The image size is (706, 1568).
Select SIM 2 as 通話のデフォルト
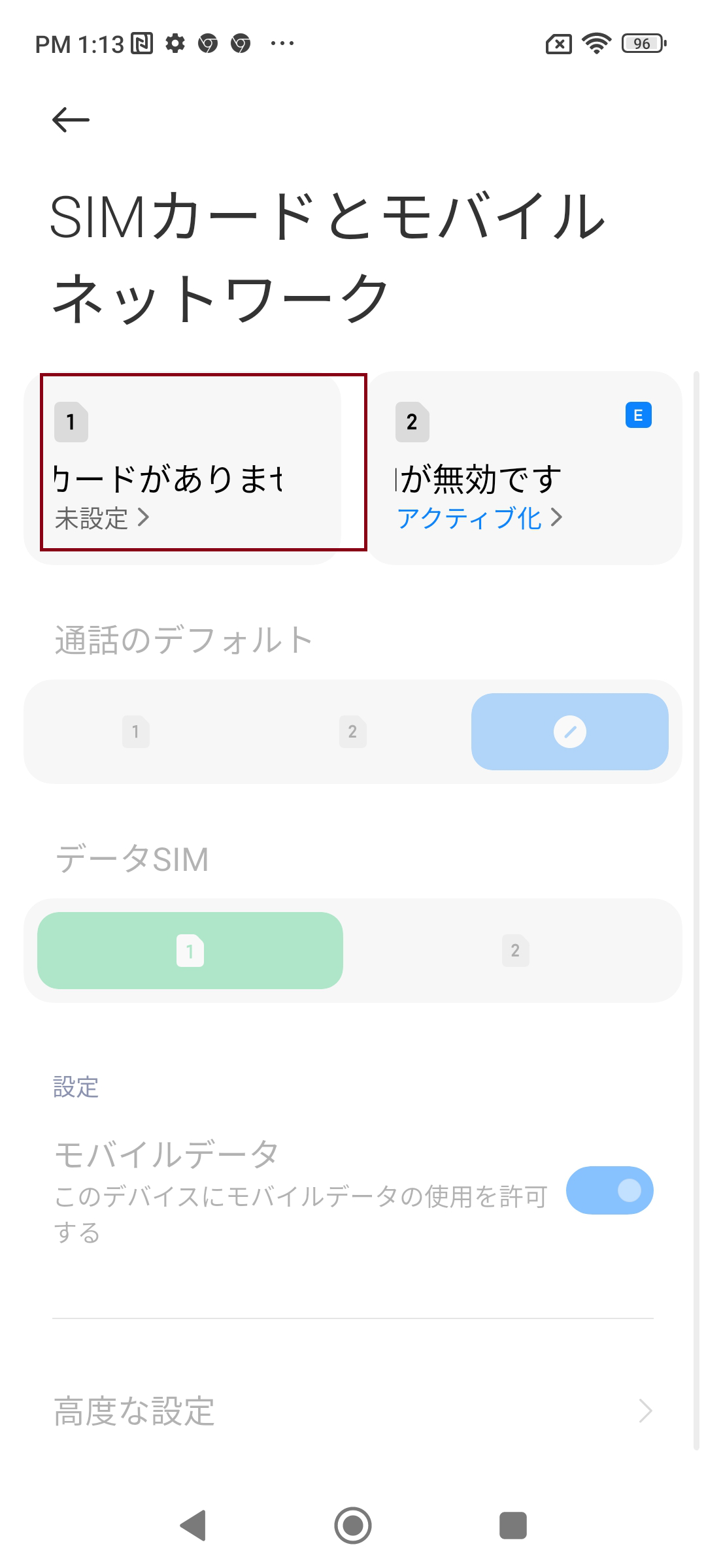[353, 732]
